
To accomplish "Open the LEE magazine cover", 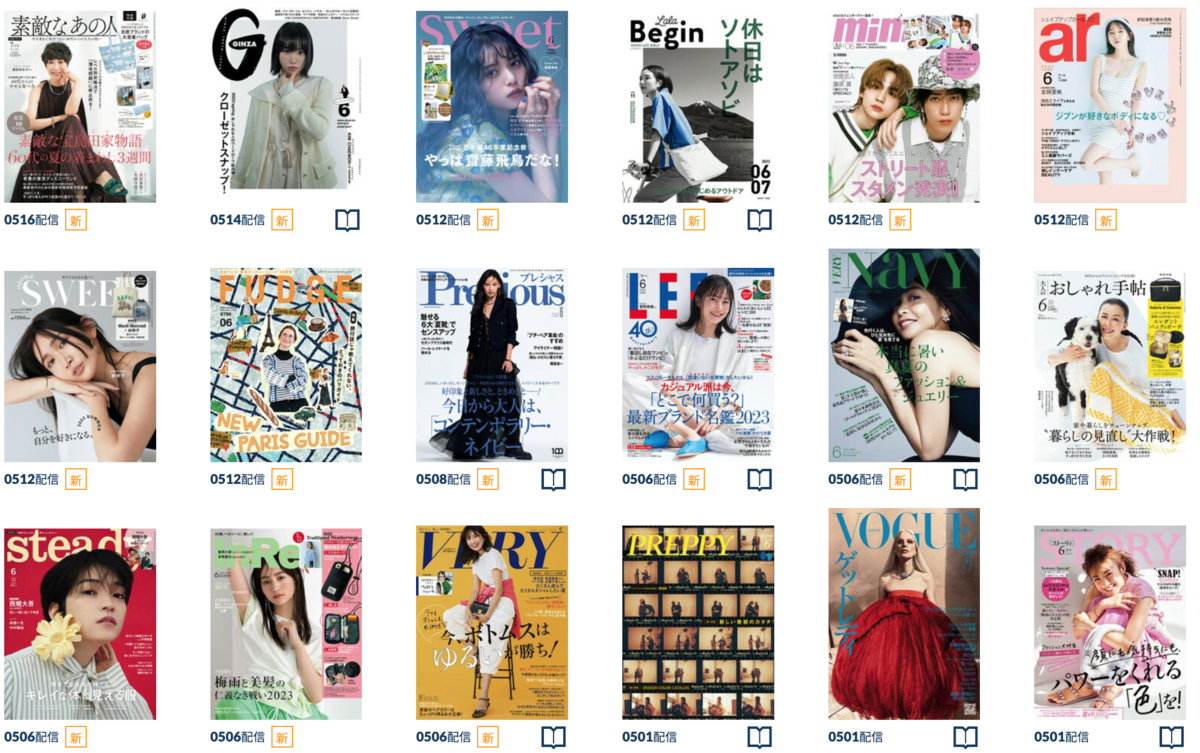I will tap(698, 365).
